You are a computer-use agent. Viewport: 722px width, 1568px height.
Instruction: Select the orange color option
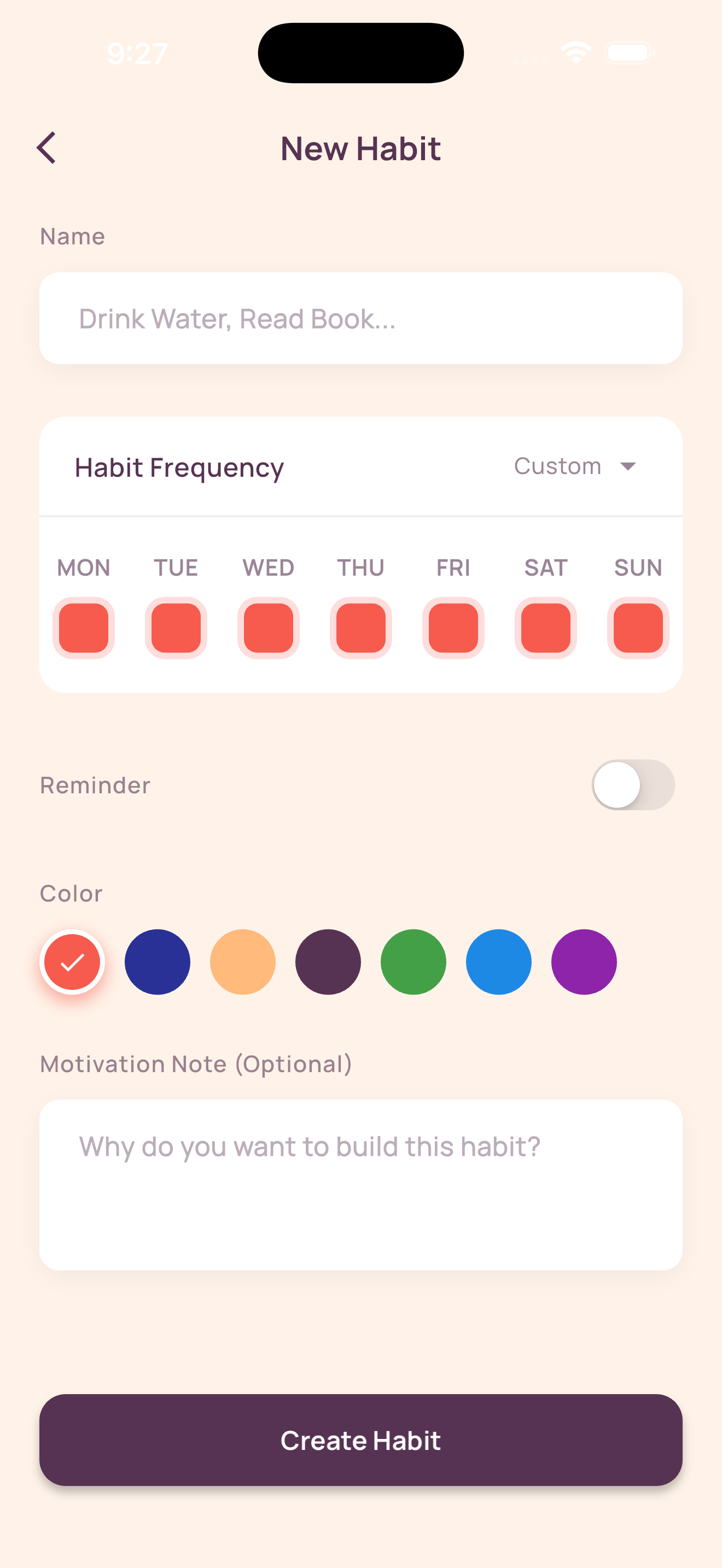pyautogui.click(x=242, y=962)
